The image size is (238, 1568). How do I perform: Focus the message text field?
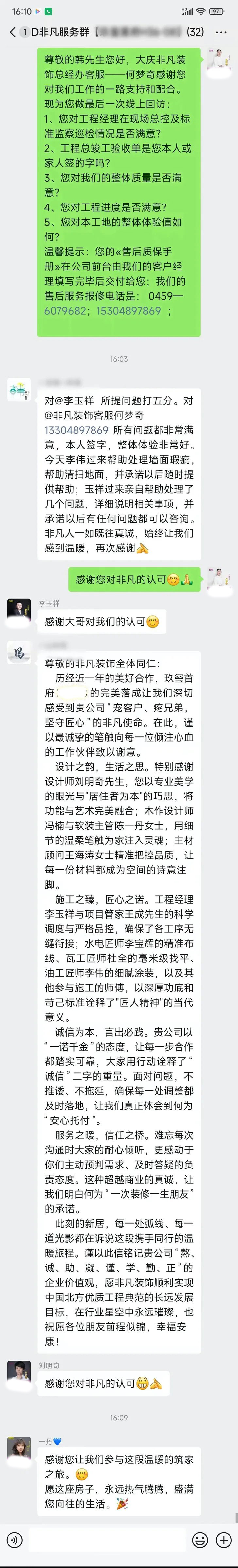pos(107,1539)
